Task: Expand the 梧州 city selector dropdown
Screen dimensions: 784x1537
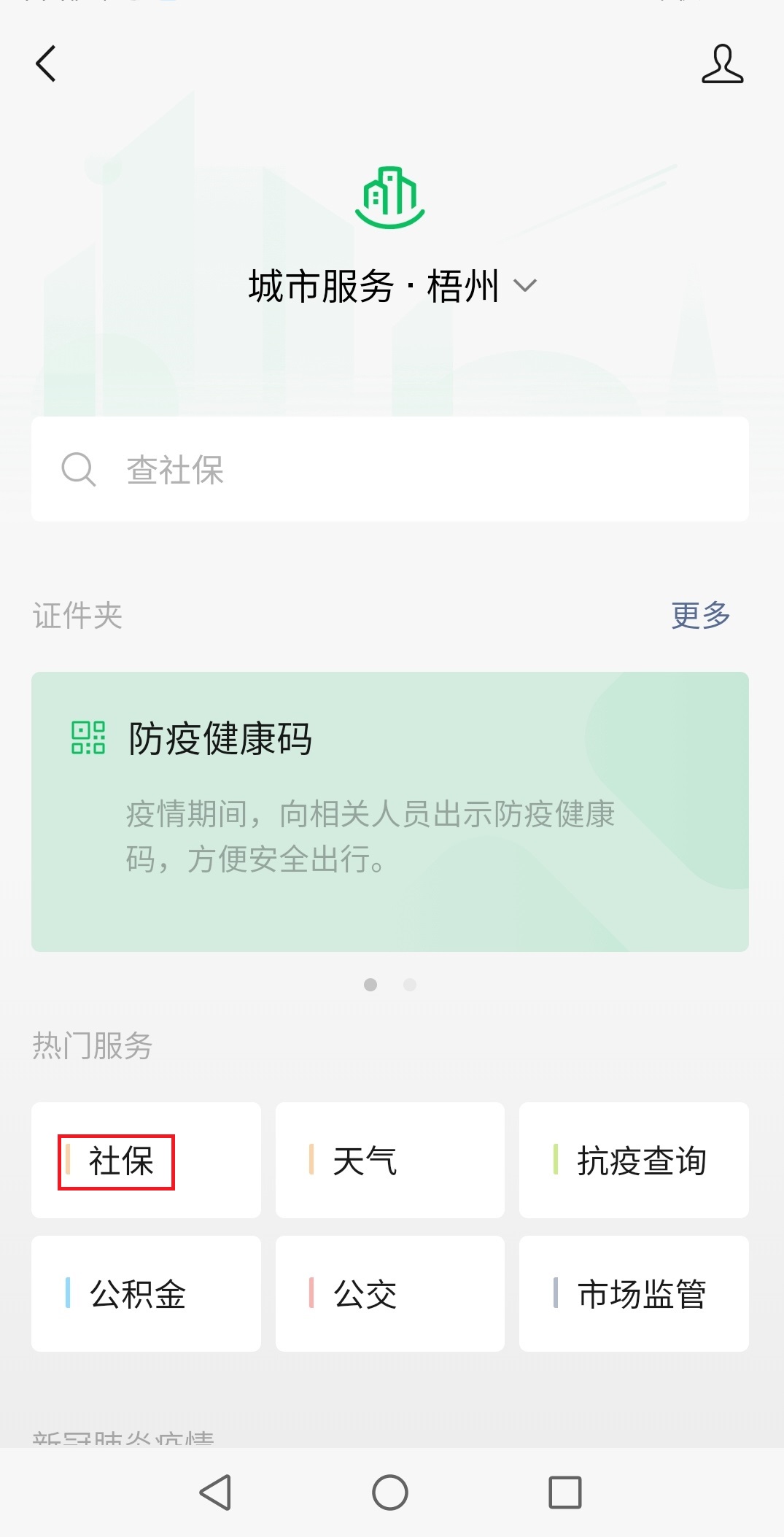Action: coord(525,285)
